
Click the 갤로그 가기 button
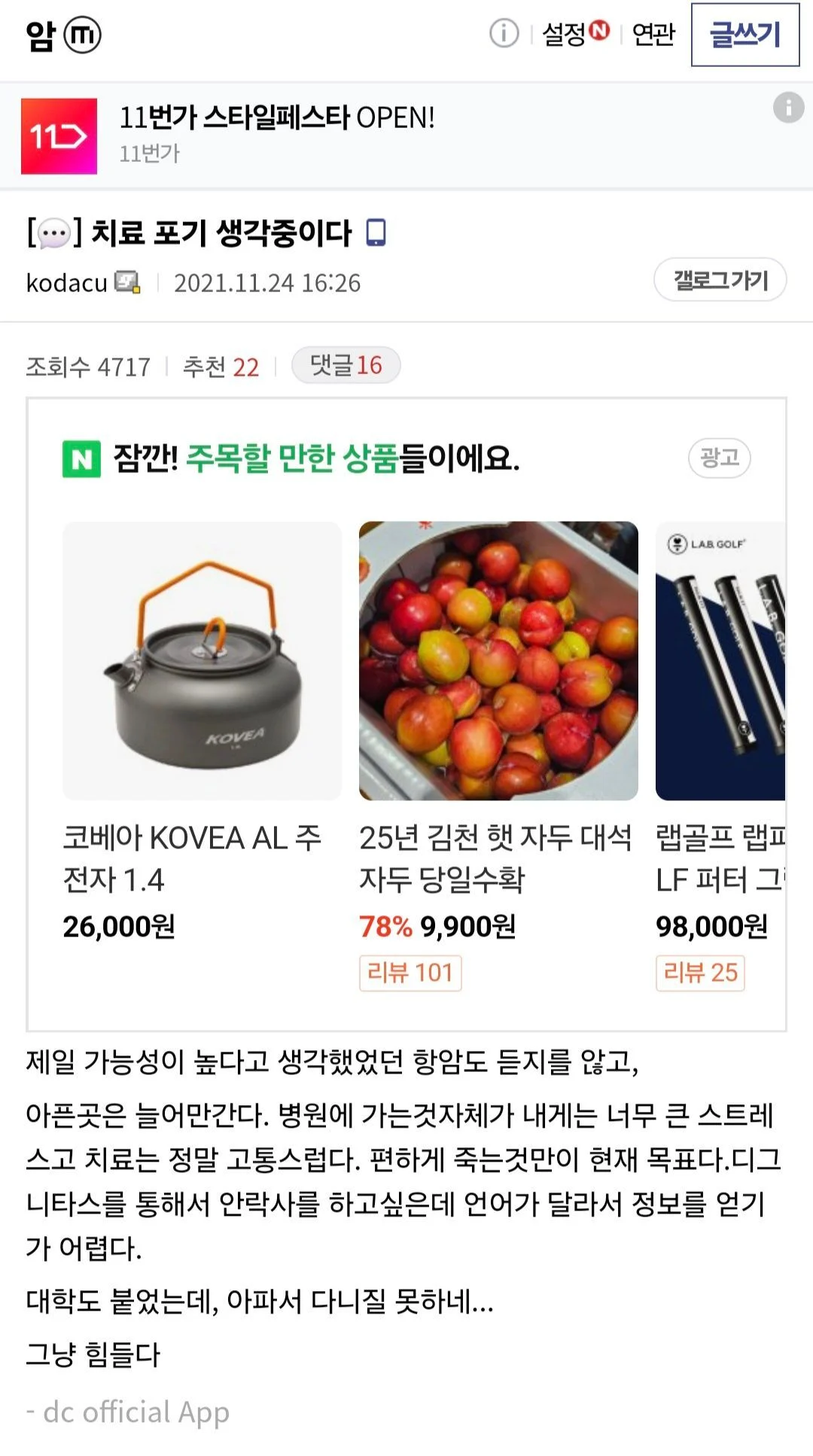point(718,281)
